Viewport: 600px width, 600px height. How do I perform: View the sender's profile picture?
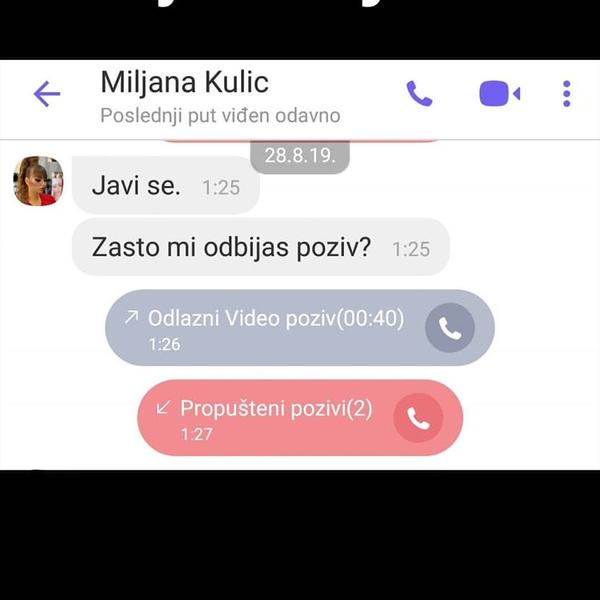tap(38, 181)
